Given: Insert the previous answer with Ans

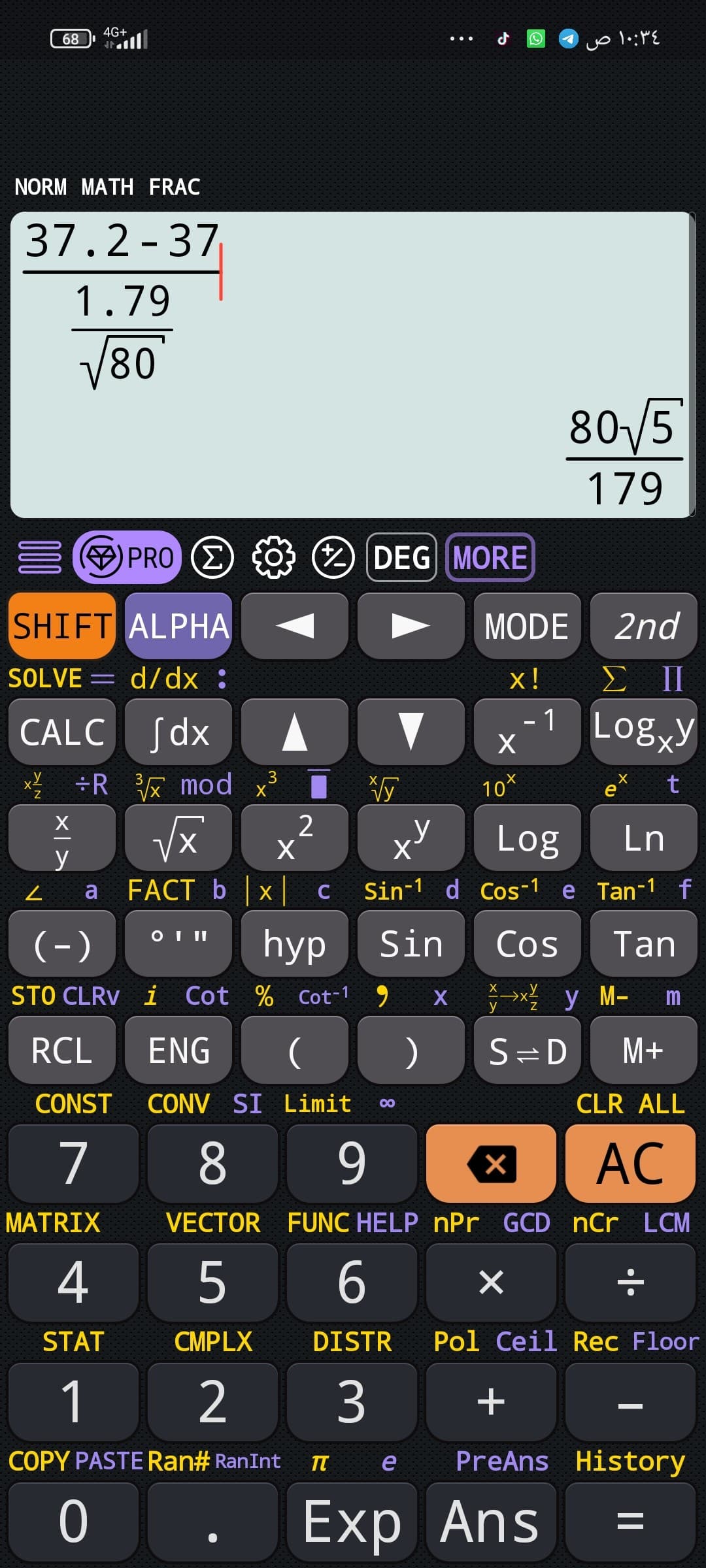Looking at the screenshot, I should [x=491, y=1521].
